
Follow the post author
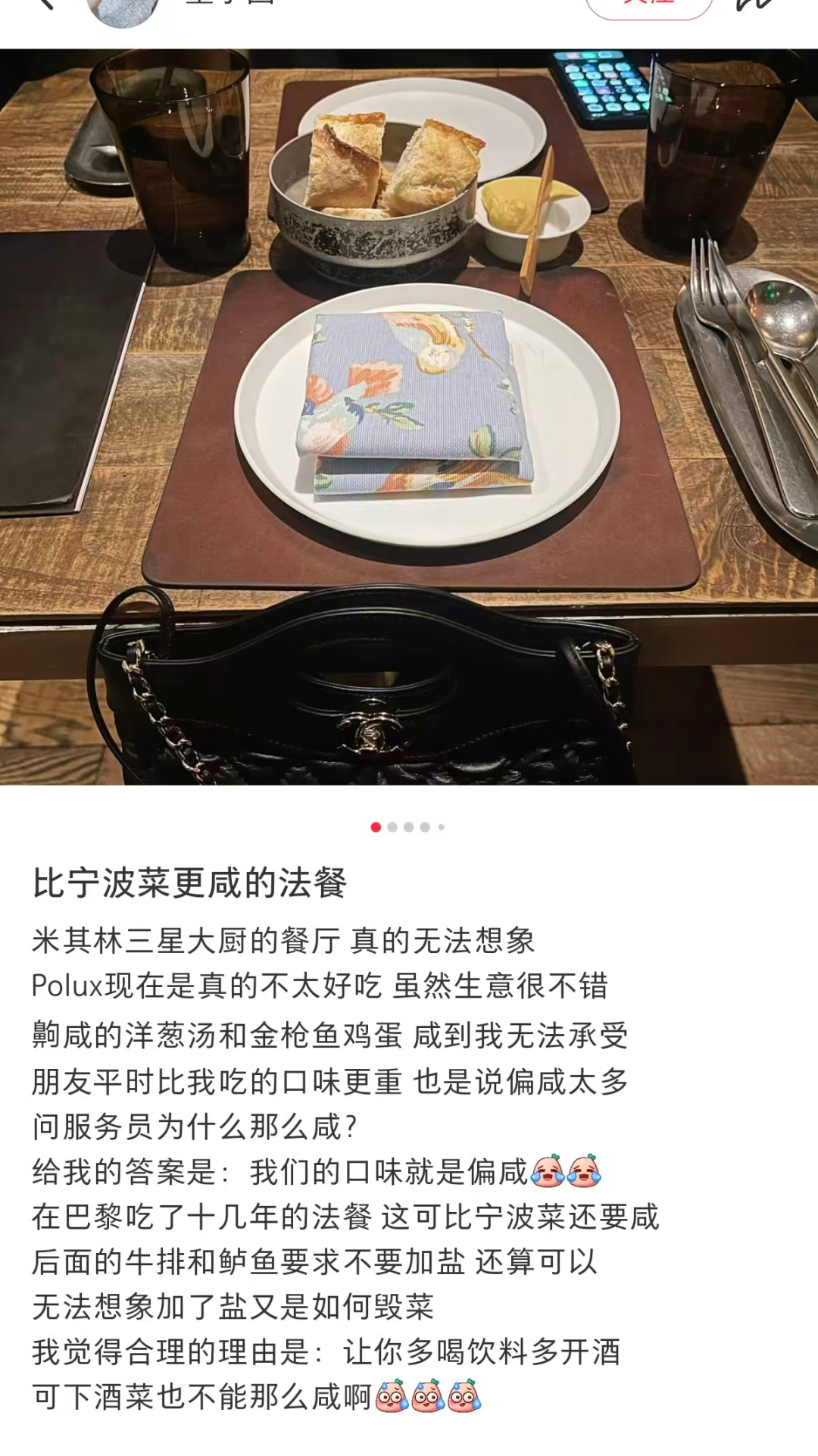pos(648,6)
